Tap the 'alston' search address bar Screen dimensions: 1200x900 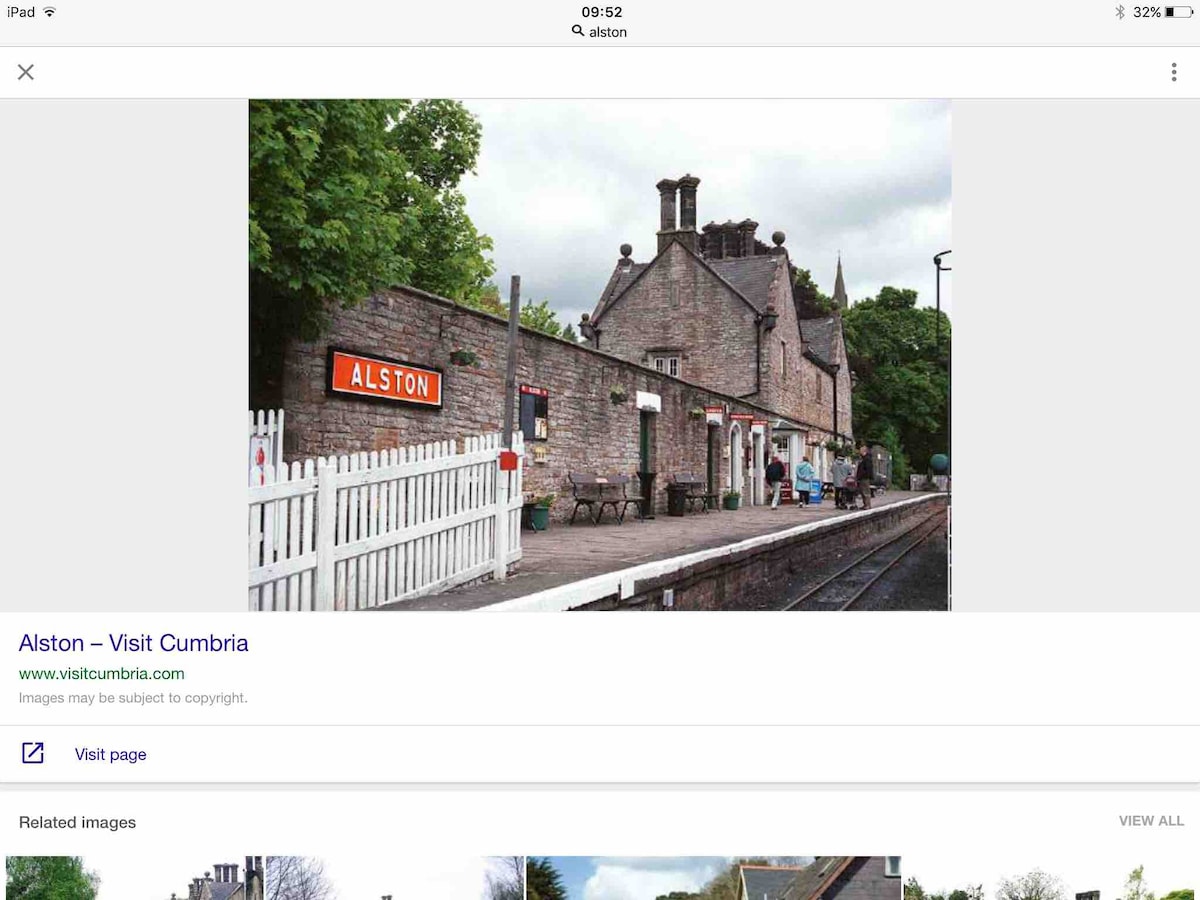[600, 32]
